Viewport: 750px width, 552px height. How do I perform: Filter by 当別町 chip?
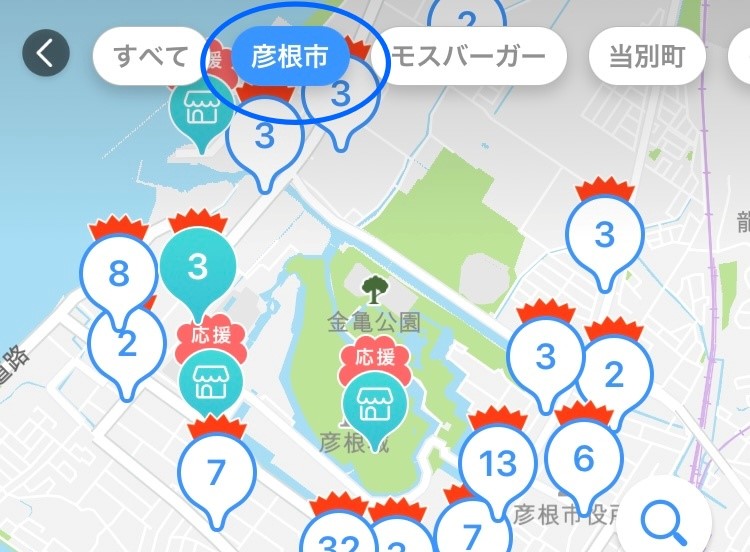(x=646, y=56)
